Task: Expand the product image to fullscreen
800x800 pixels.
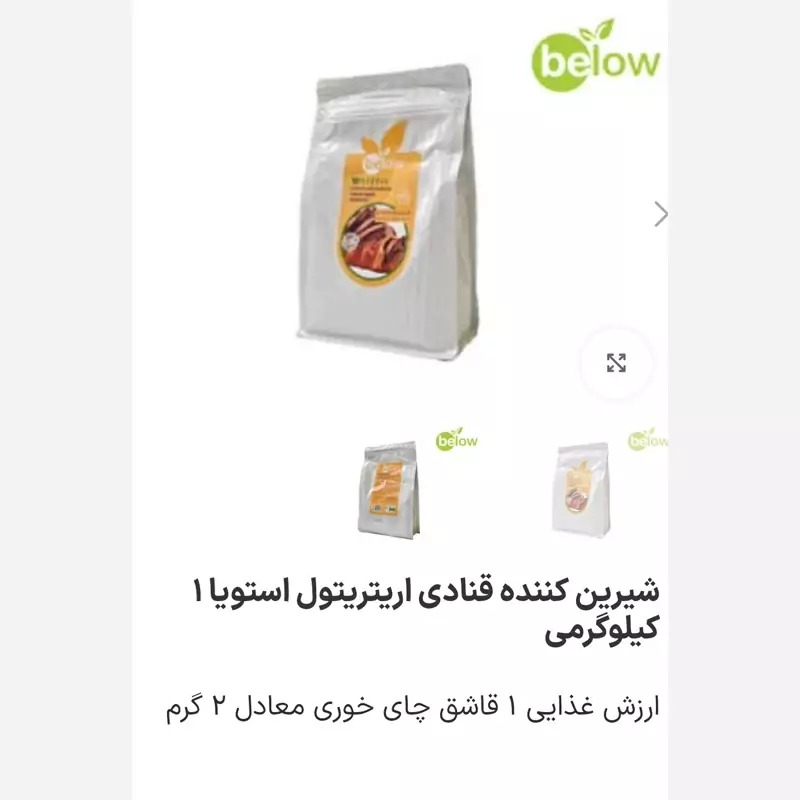Action: [x=616, y=363]
